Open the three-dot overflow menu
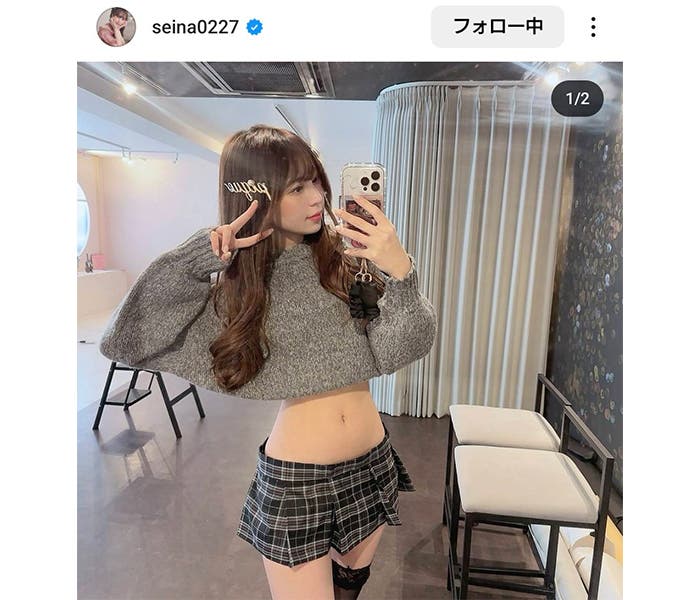Screen dimensions: 700x600 [593, 27]
